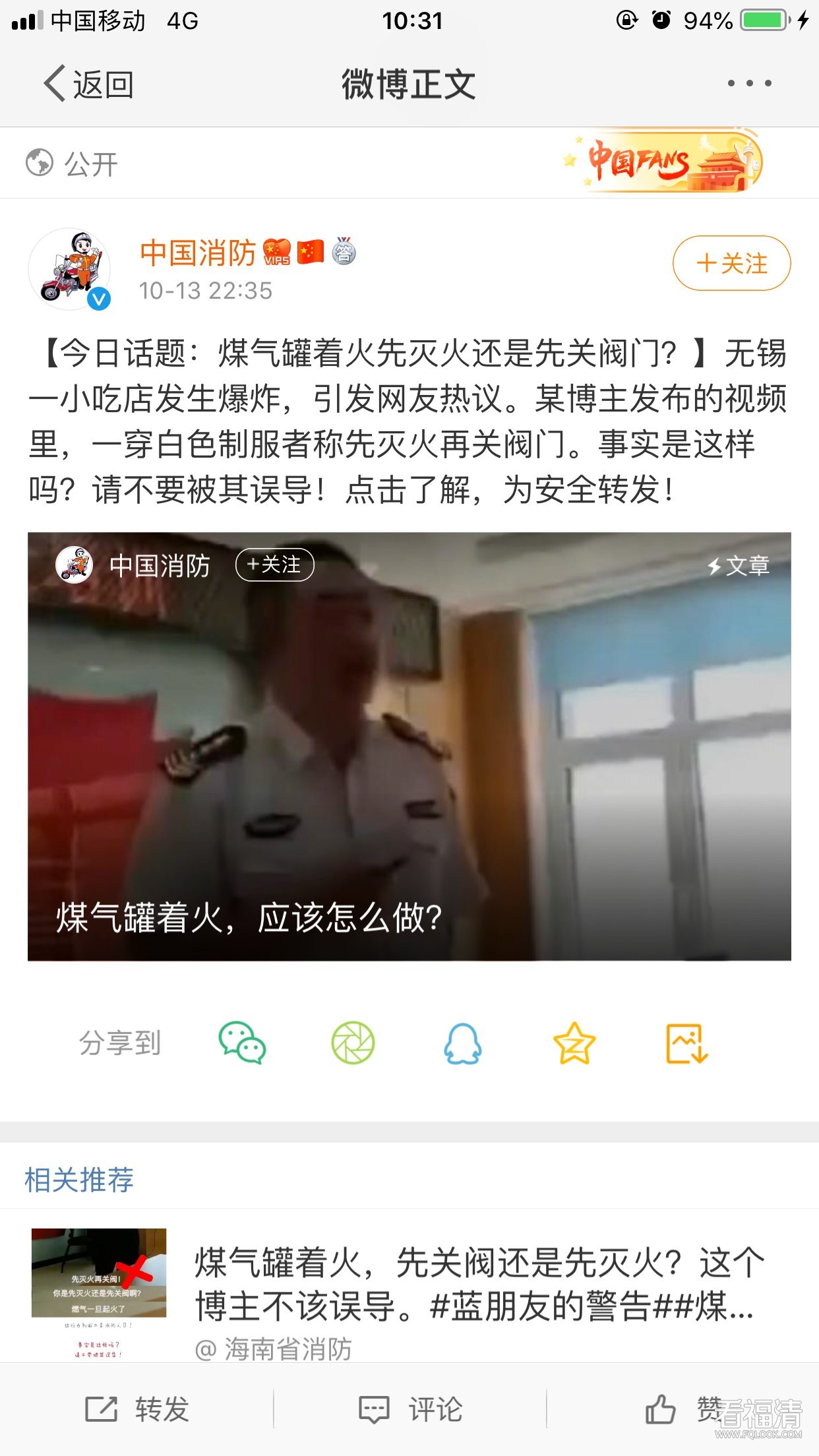The height and width of the screenshot is (1456, 819).
Task: Share the post to WeChat Moments
Action: (353, 1043)
